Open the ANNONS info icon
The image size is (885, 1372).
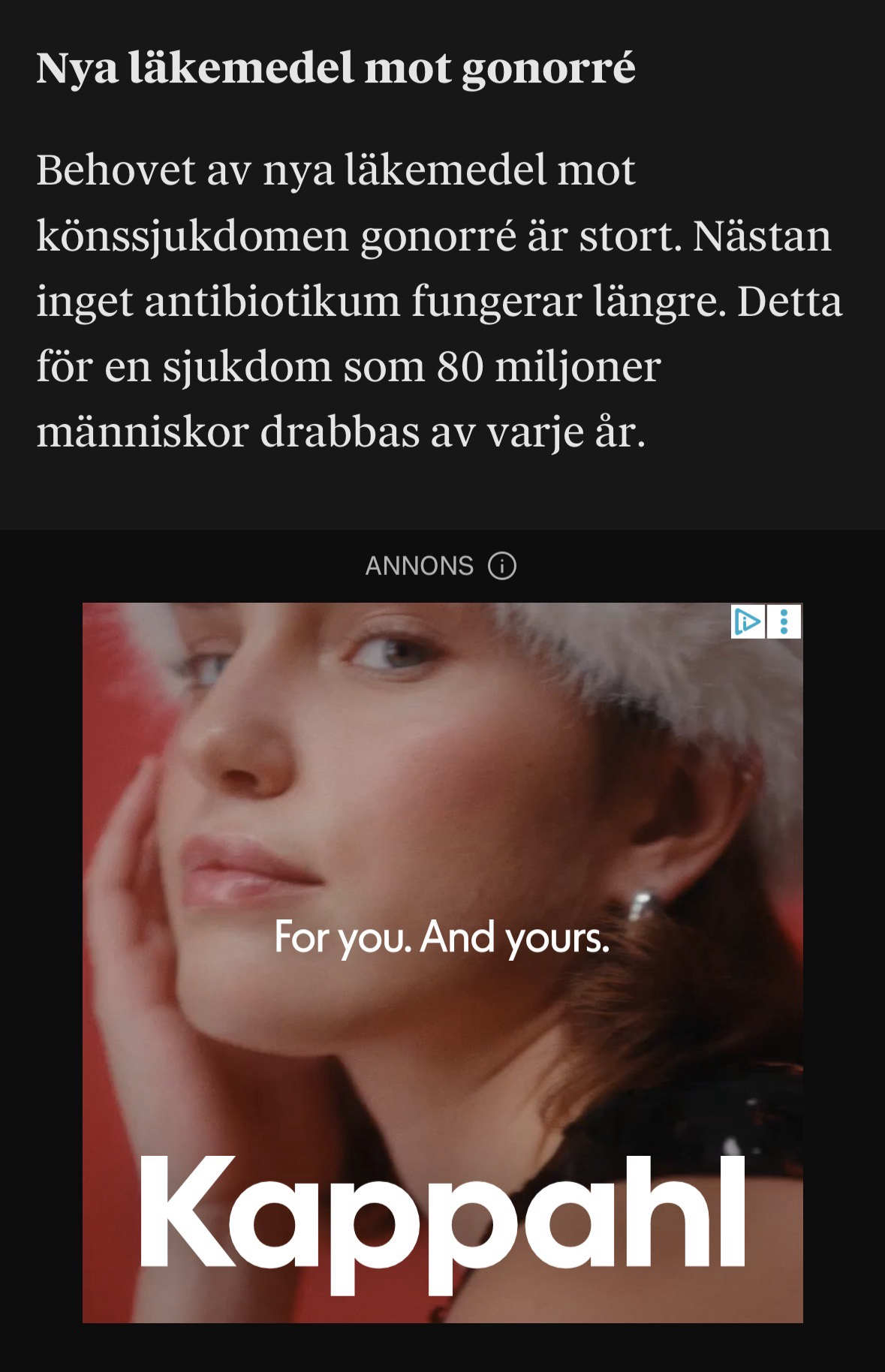pos(502,565)
